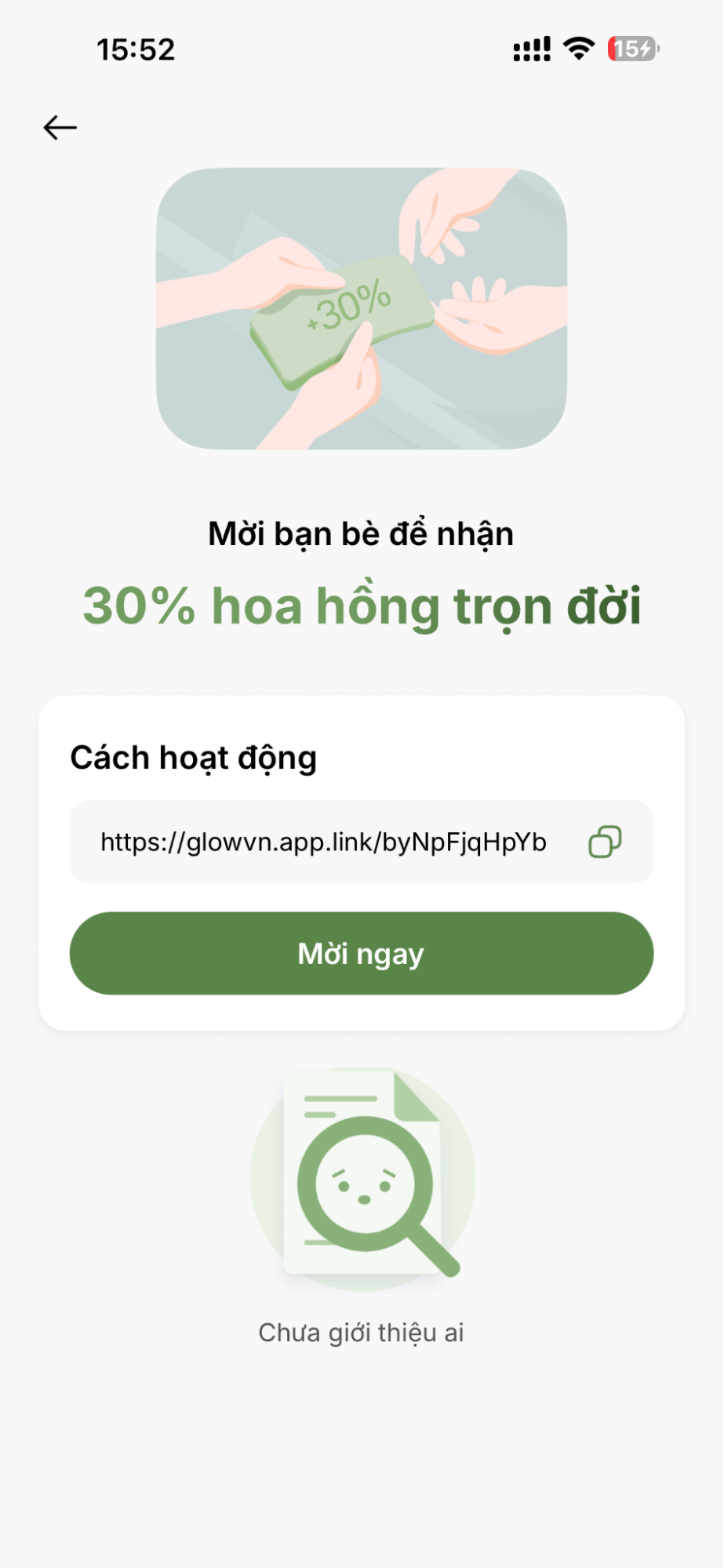The width and height of the screenshot is (724, 1568).
Task: Go back using the arrow icon
Action: pyautogui.click(x=60, y=127)
